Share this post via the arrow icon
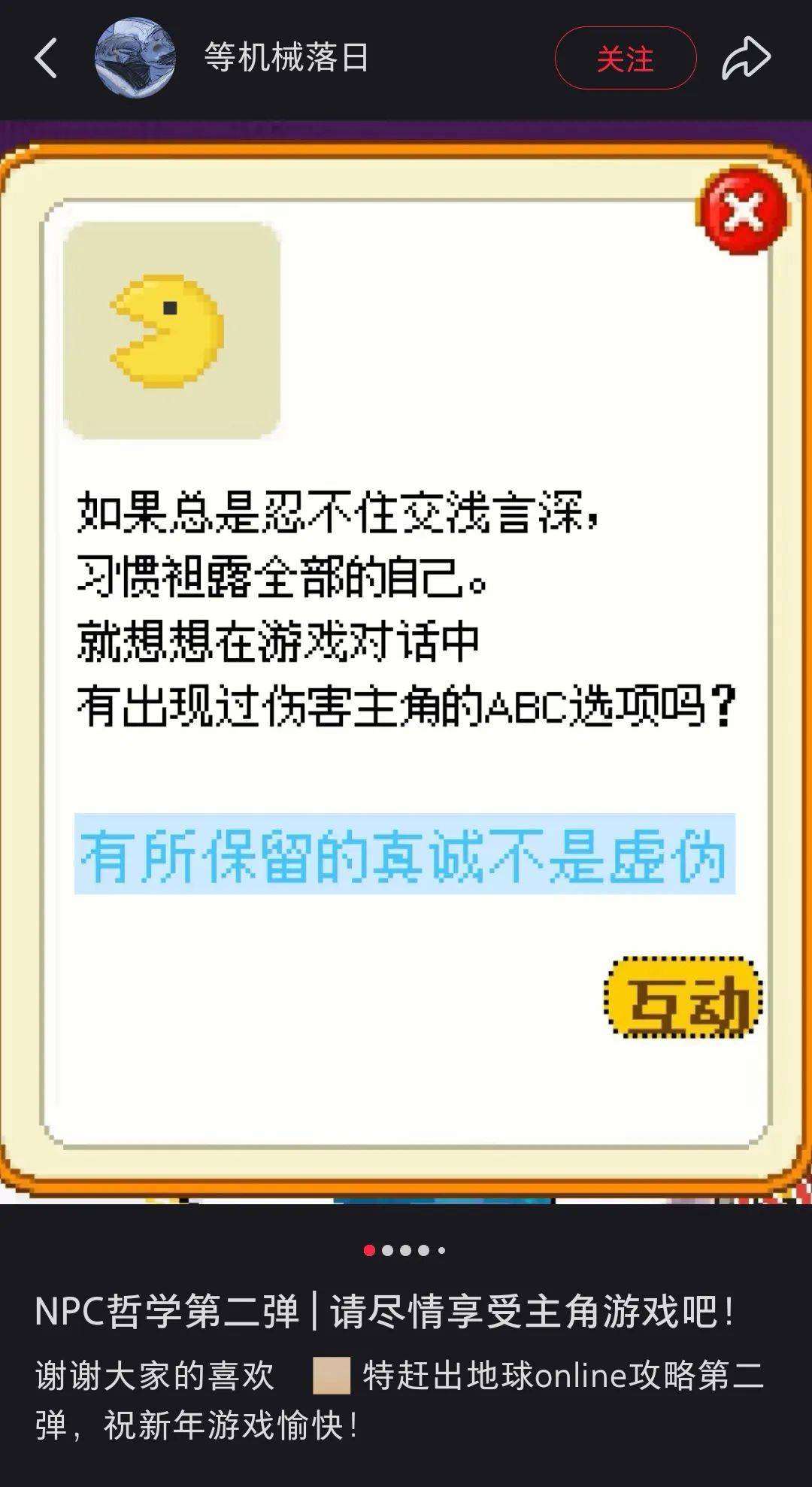This screenshot has height=1487, width=812. [x=746, y=58]
